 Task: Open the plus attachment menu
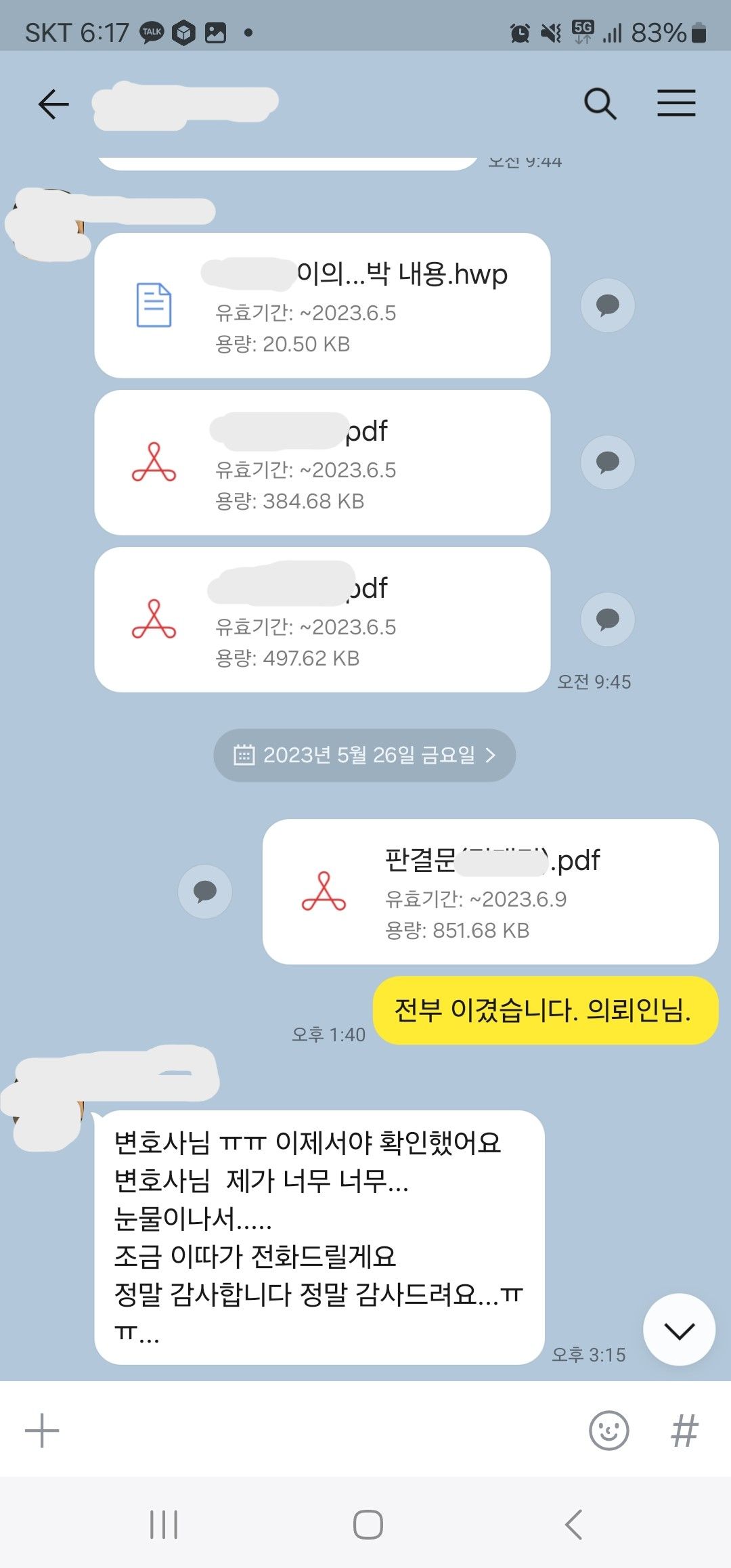point(42,1431)
